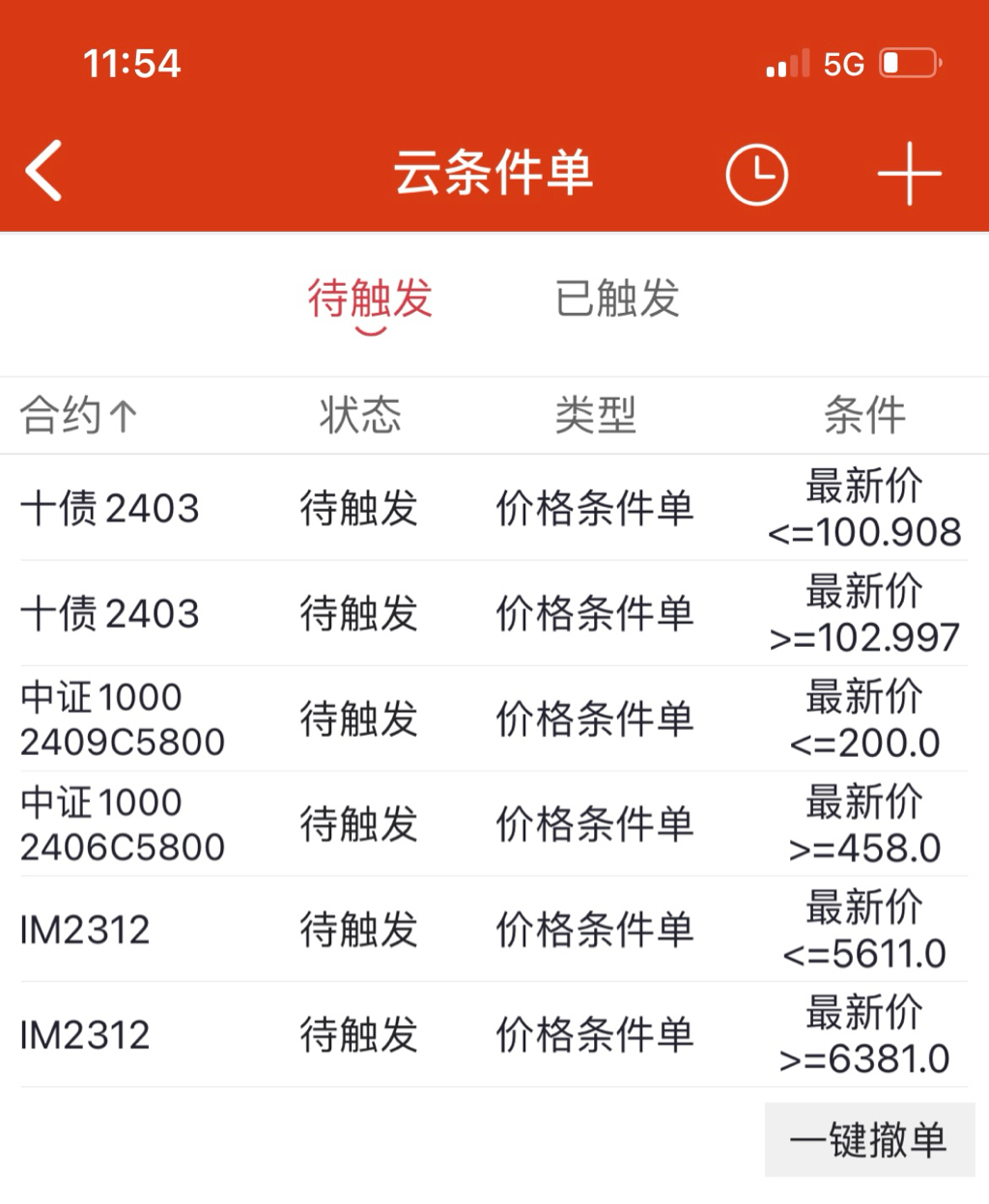
Task: Sort the list by 合约 column
Action: (79, 416)
